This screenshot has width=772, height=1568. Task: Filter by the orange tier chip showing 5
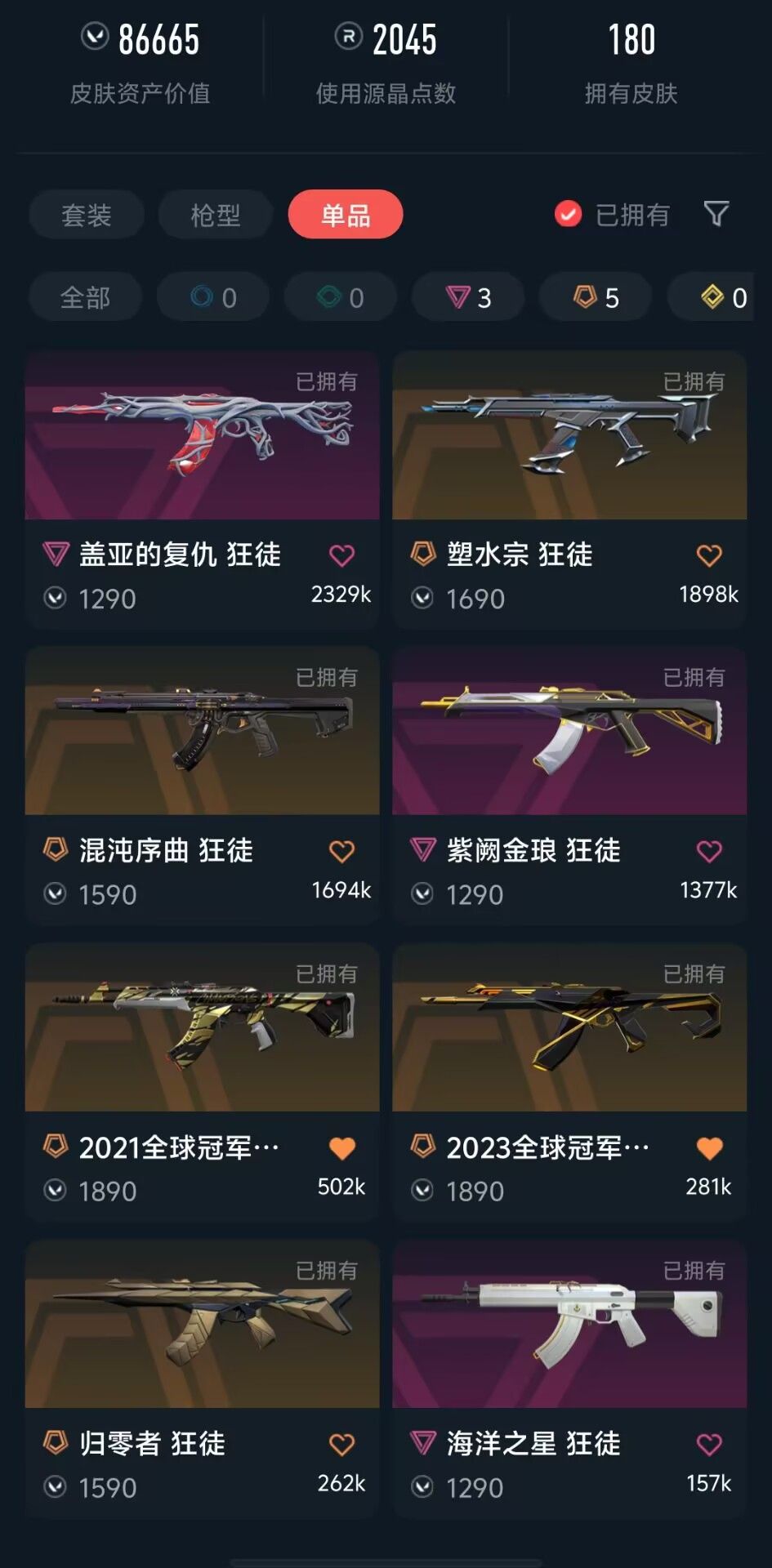[596, 297]
